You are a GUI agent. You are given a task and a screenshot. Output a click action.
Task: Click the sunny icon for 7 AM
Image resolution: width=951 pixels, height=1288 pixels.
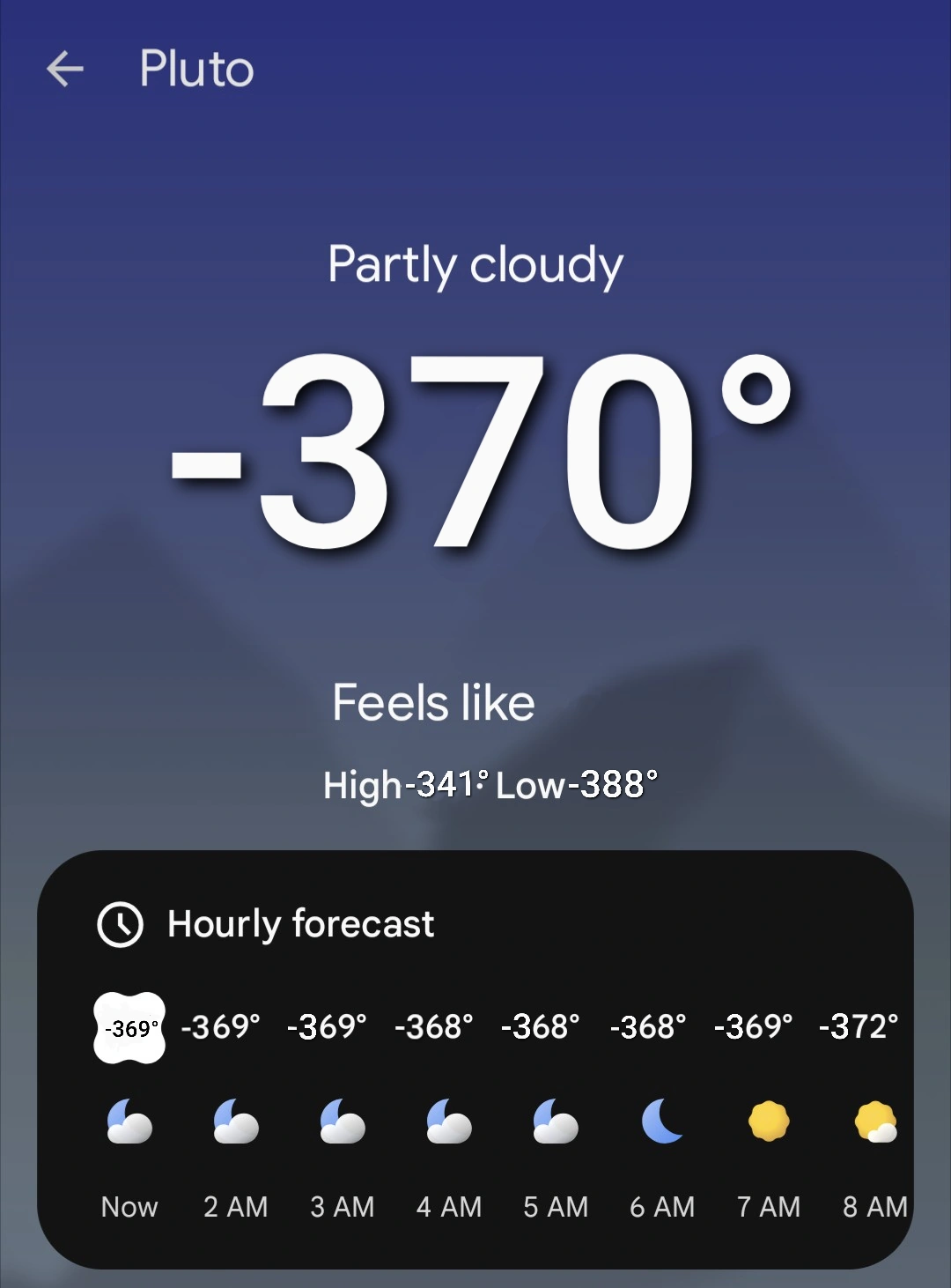[x=769, y=1121]
